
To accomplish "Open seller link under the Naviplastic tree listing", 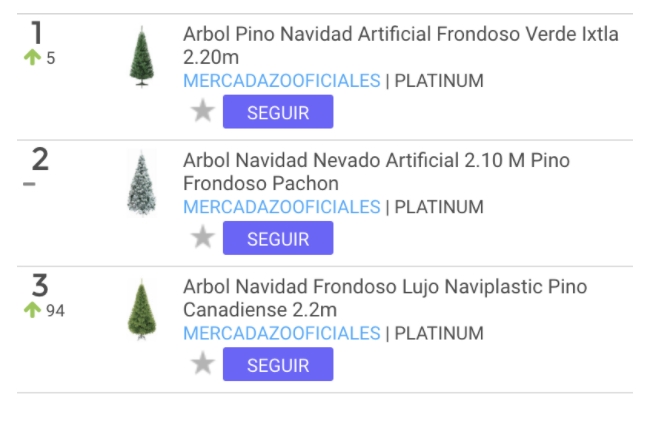I will [281, 333].
